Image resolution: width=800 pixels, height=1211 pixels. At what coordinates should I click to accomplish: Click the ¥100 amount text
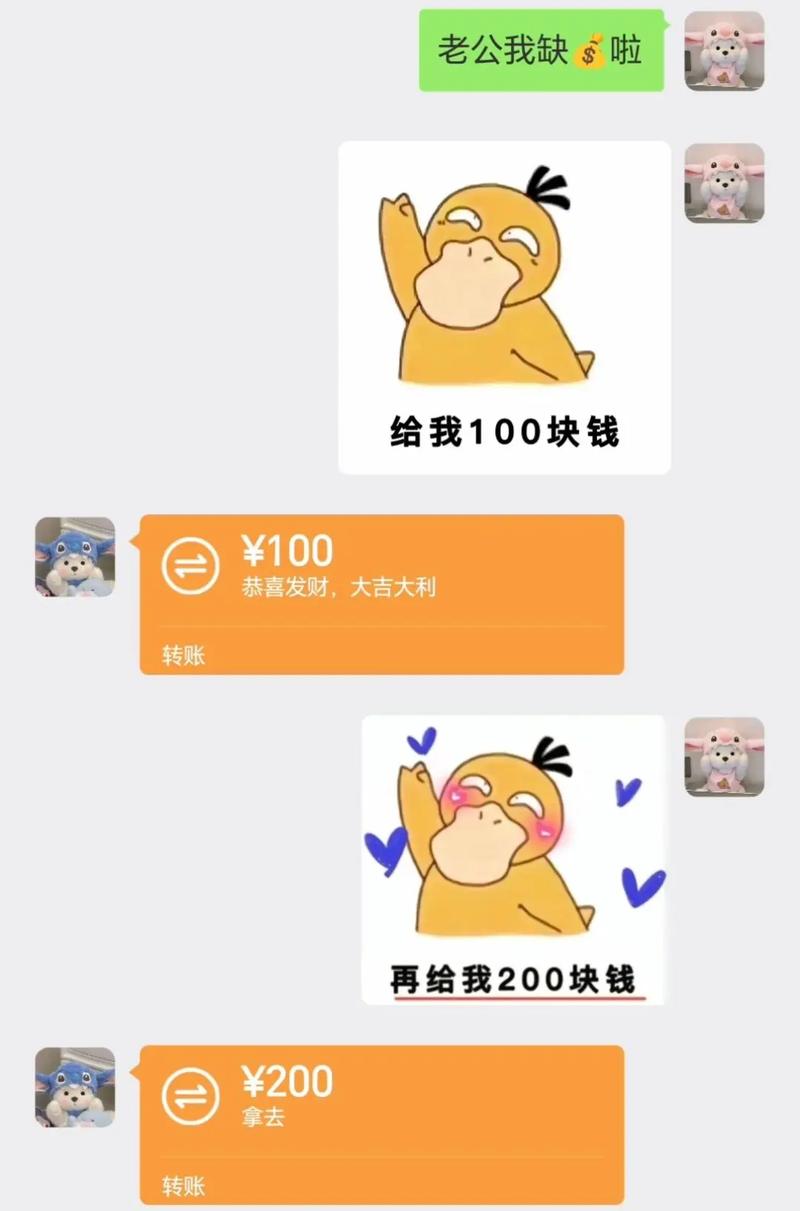(286, 551)
